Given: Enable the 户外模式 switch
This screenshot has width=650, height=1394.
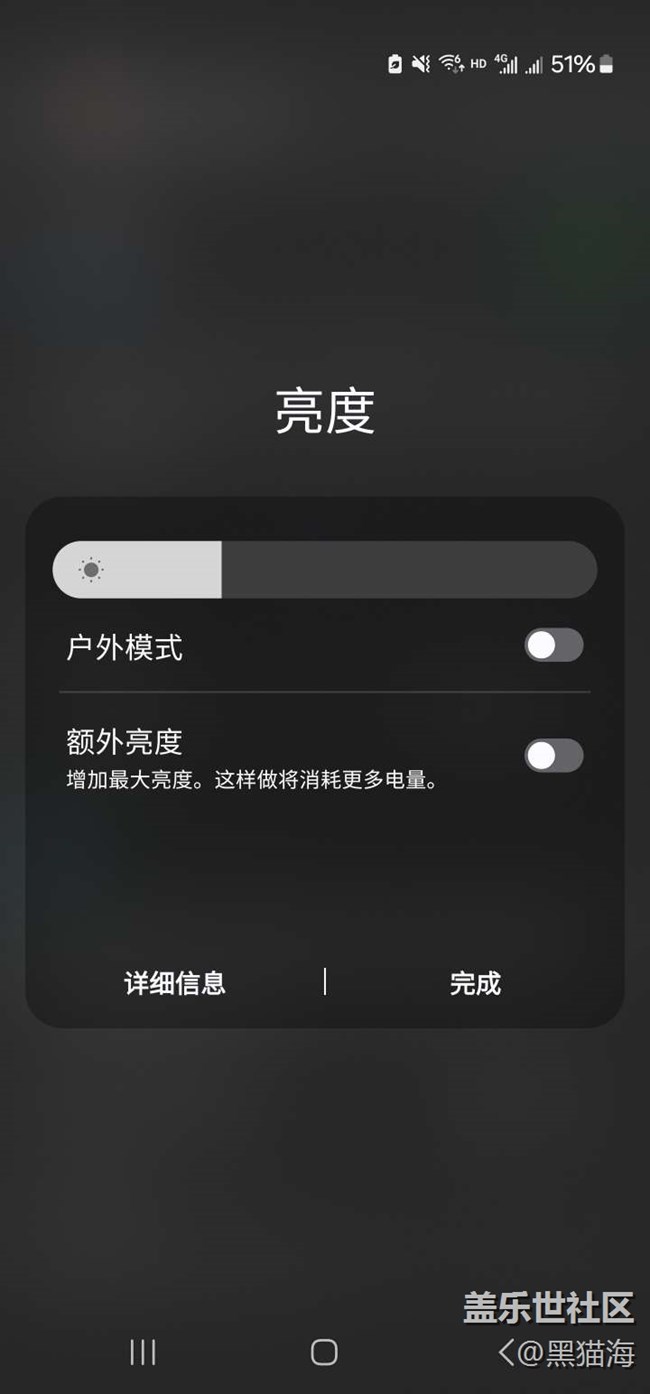Looking at the screenshot, I should point(553,646).
